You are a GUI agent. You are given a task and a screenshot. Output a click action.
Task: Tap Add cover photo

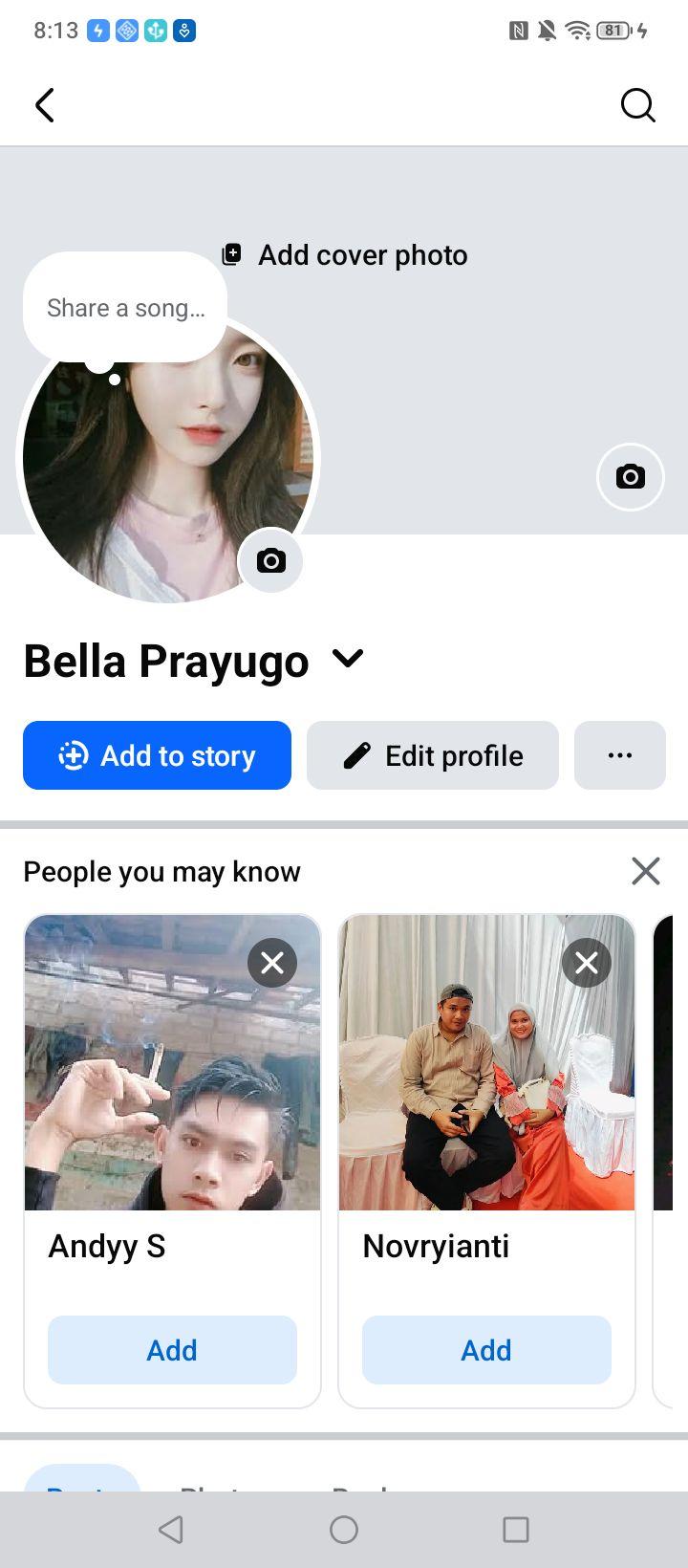click(345, 255)
